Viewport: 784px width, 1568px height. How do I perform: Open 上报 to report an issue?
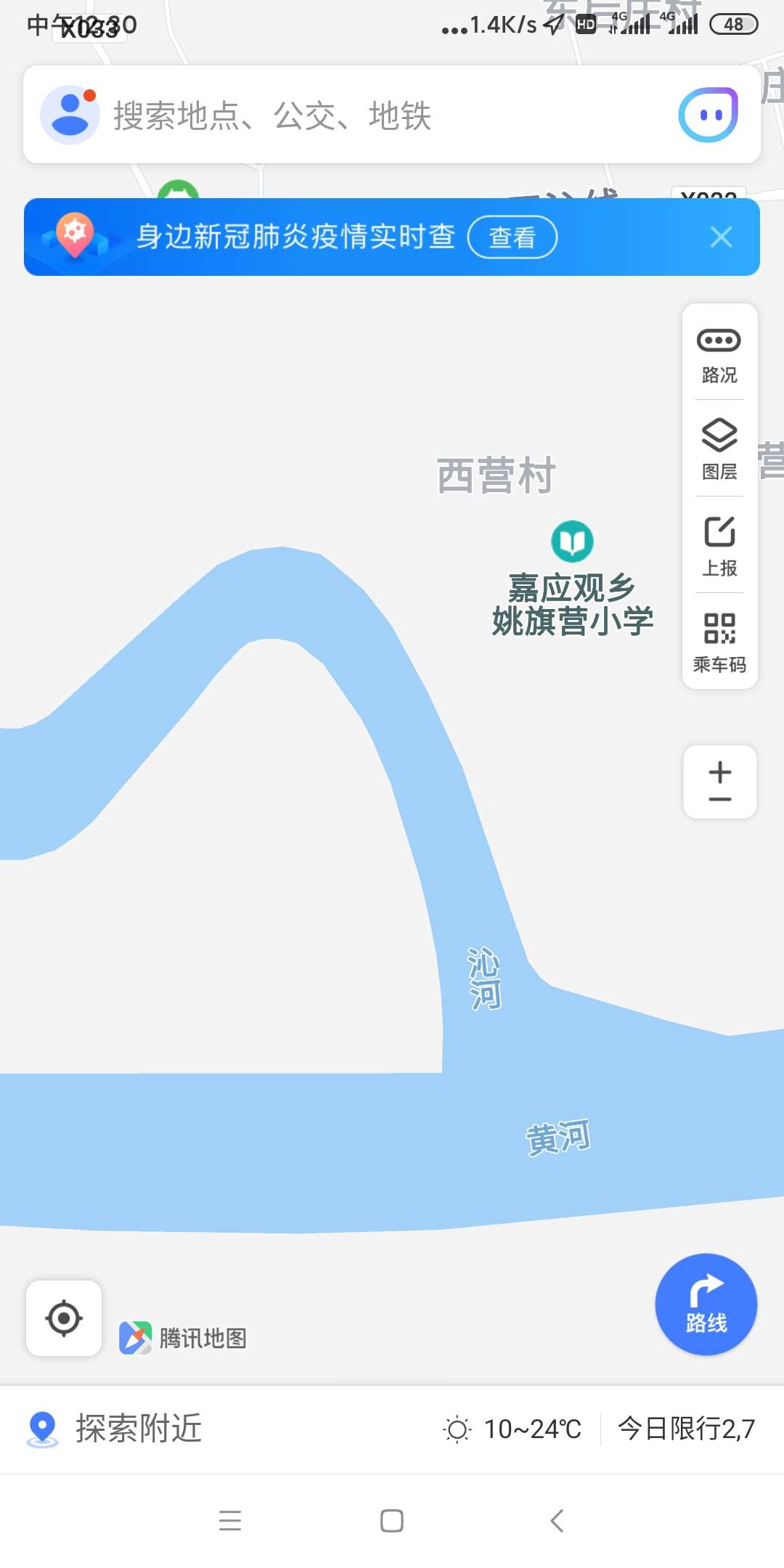pyautogui.click(x=719, y=545)
